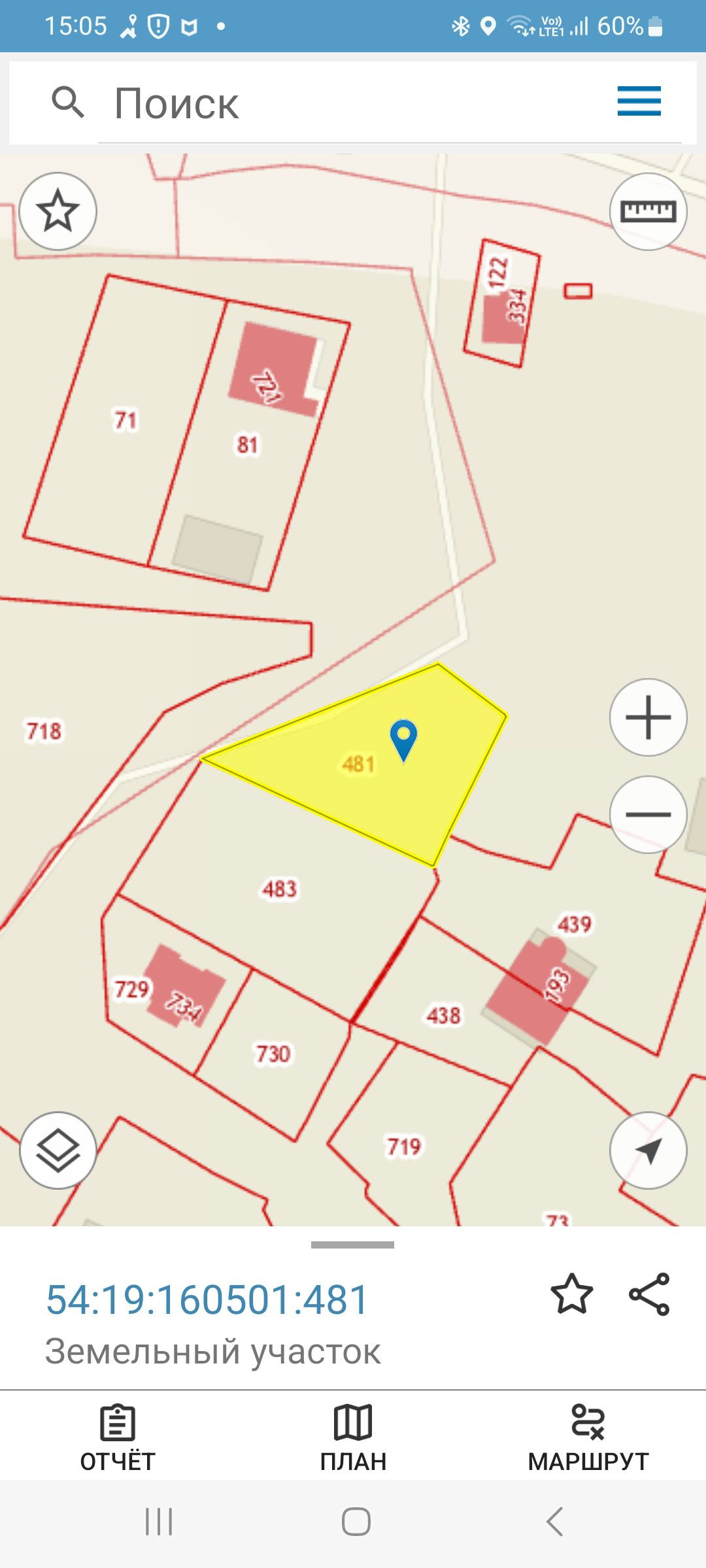Zoom in with the plus button
This screenshot has height=1568, width=706.
pyautogui.click(x=648, y=717)
